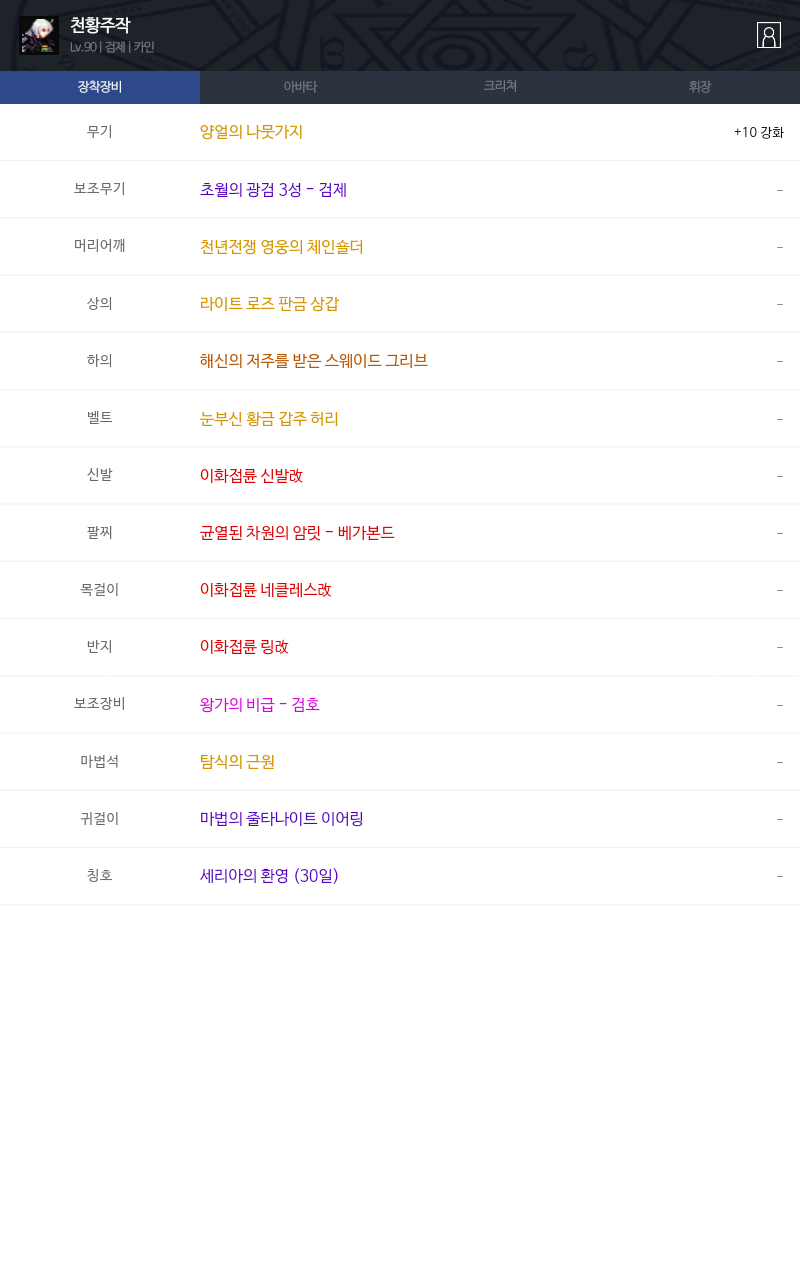Switch to the 휘장 tab

click(x=700, y=87)
